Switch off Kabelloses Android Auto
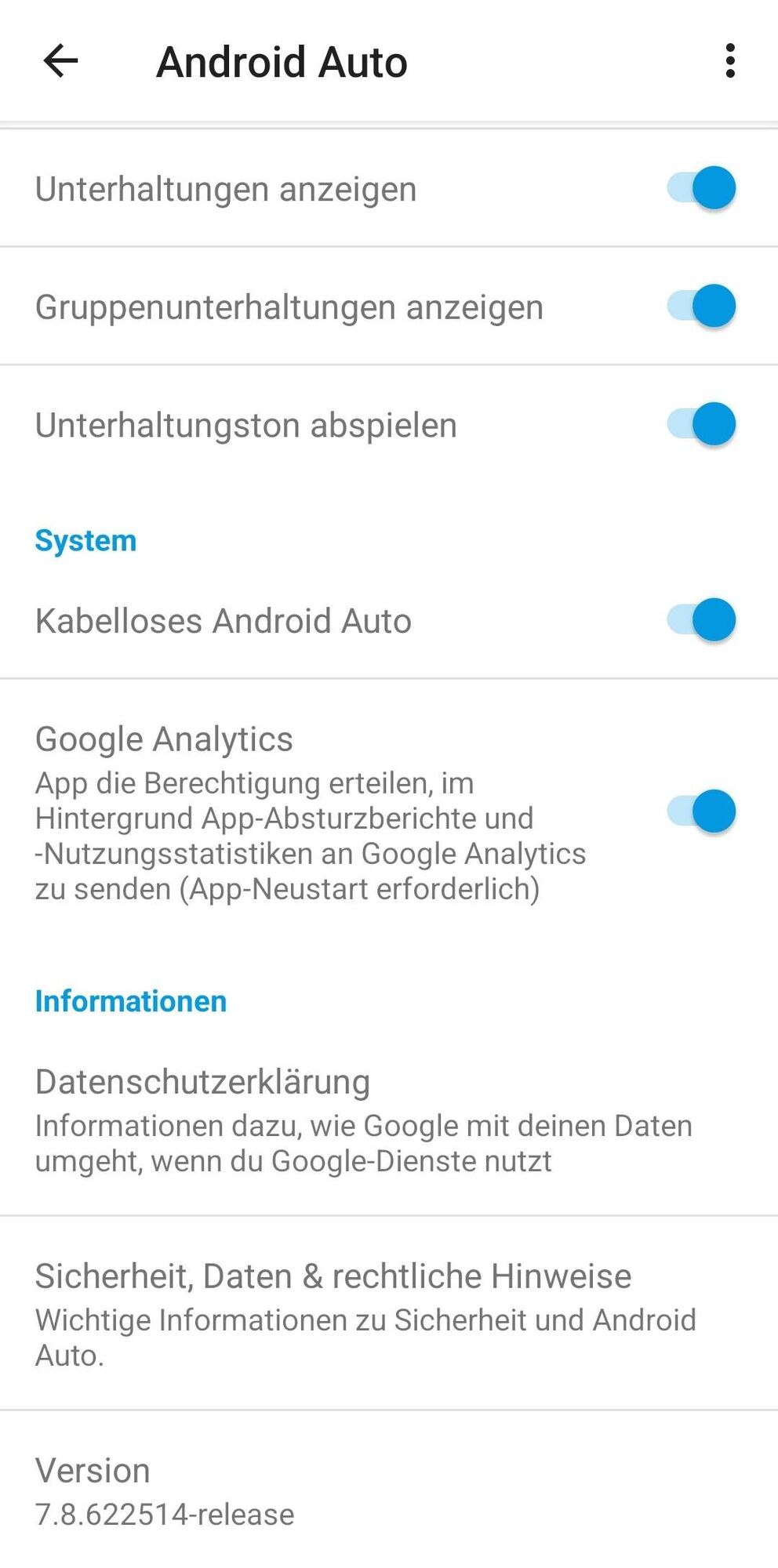778x1568 pixels. [x=702, y=620]
